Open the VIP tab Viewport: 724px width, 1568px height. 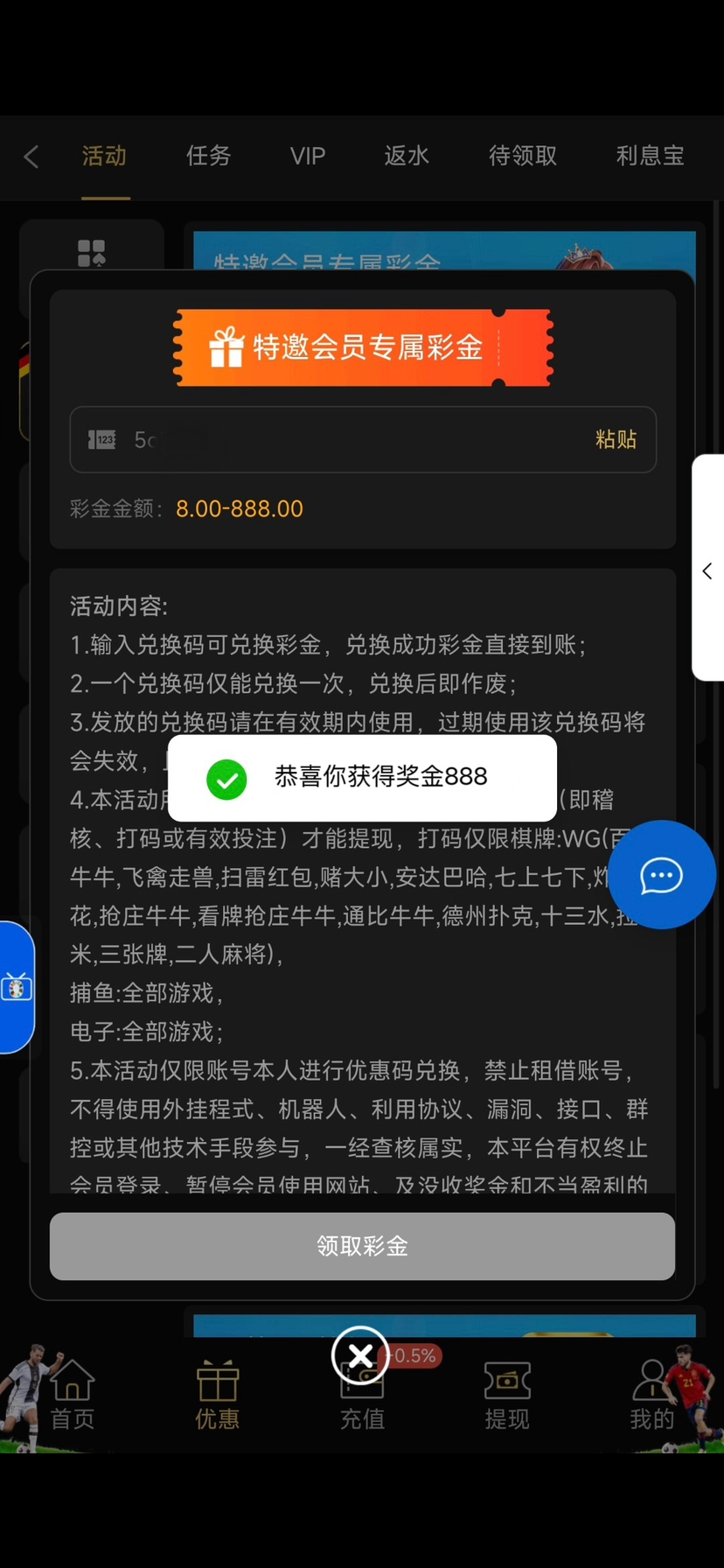point(308,157)
